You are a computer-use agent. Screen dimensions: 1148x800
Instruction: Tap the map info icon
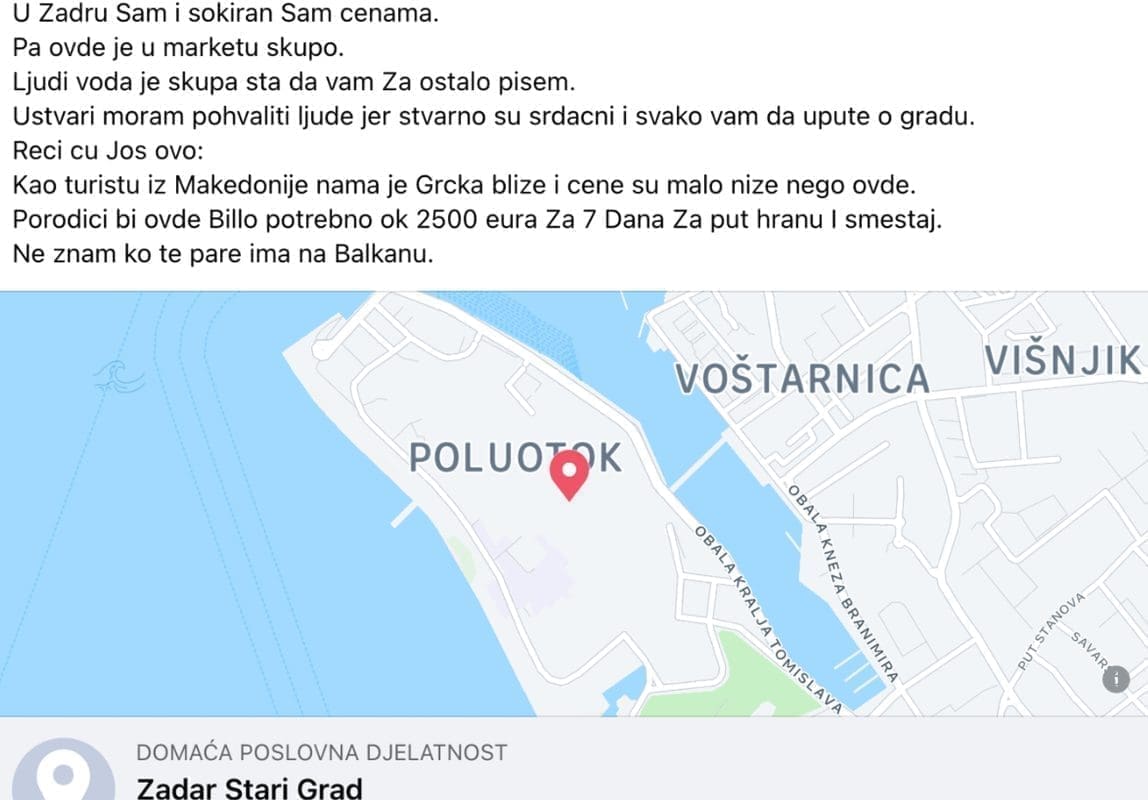(x=1116, y=680)
